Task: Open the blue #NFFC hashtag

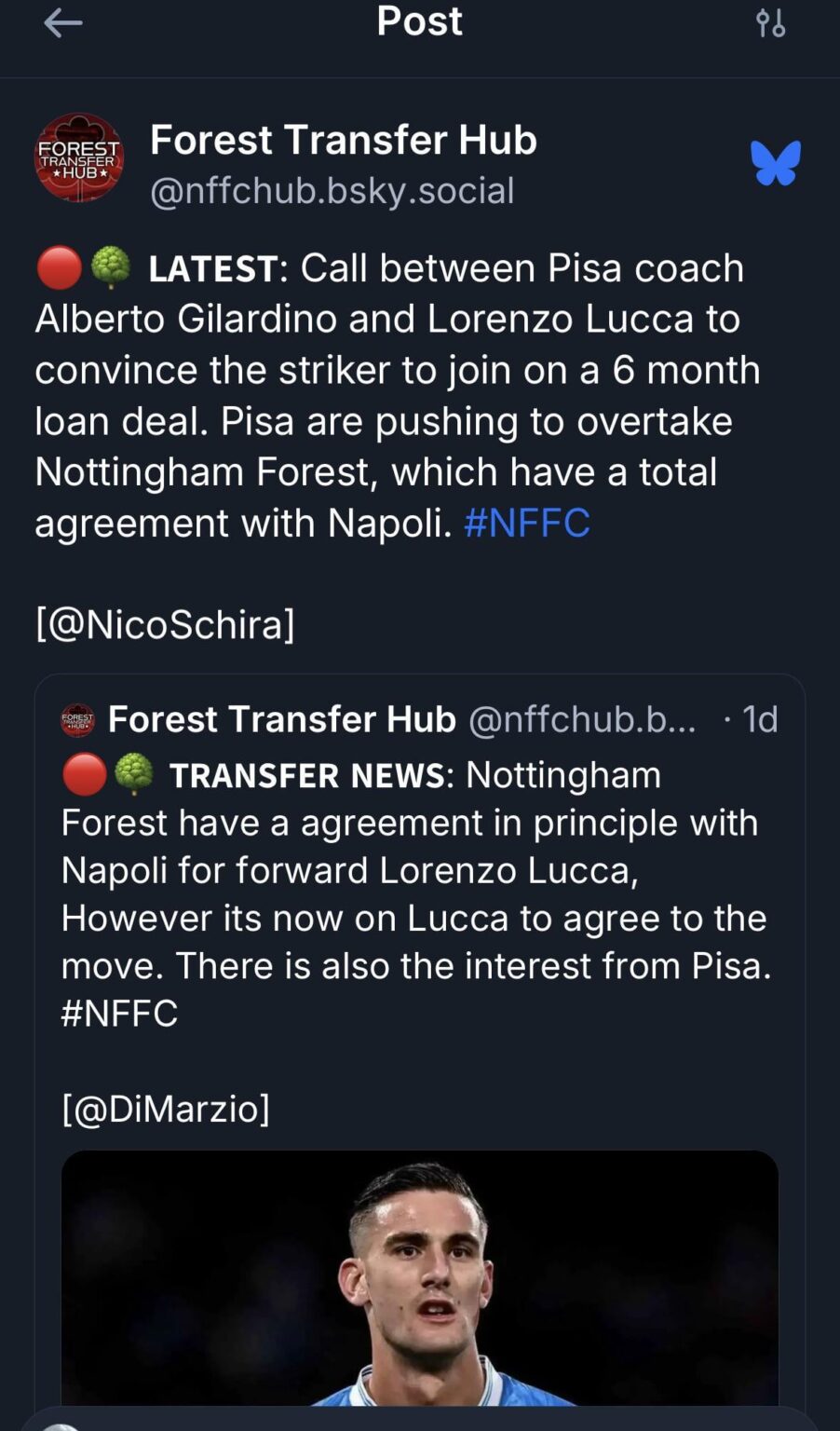Action: [526, 523]
